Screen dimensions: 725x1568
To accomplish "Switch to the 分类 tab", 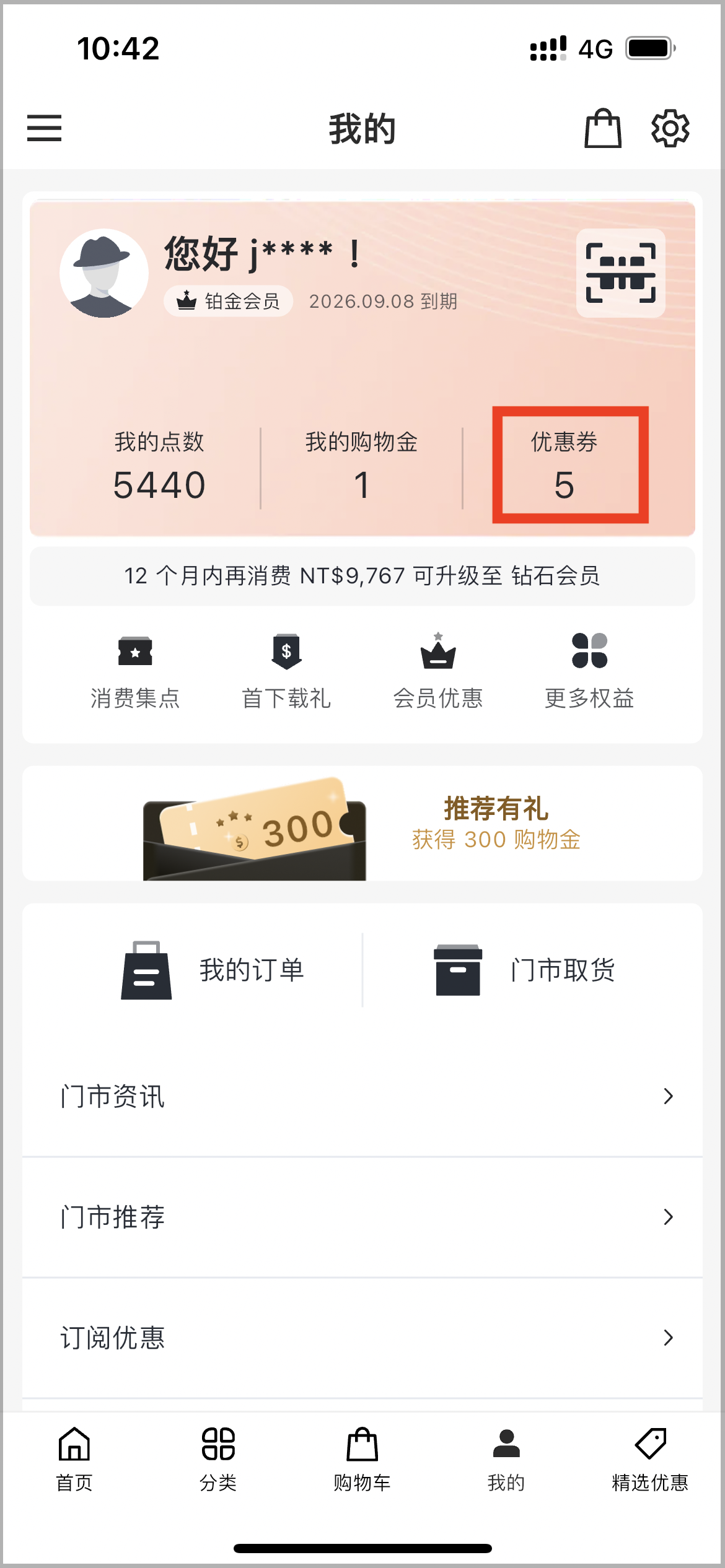I will point(218,1459).
